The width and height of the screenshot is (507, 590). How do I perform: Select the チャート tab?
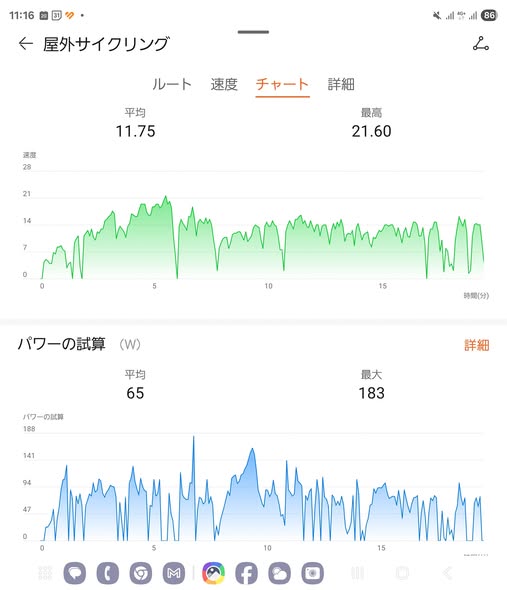[282, 84]
